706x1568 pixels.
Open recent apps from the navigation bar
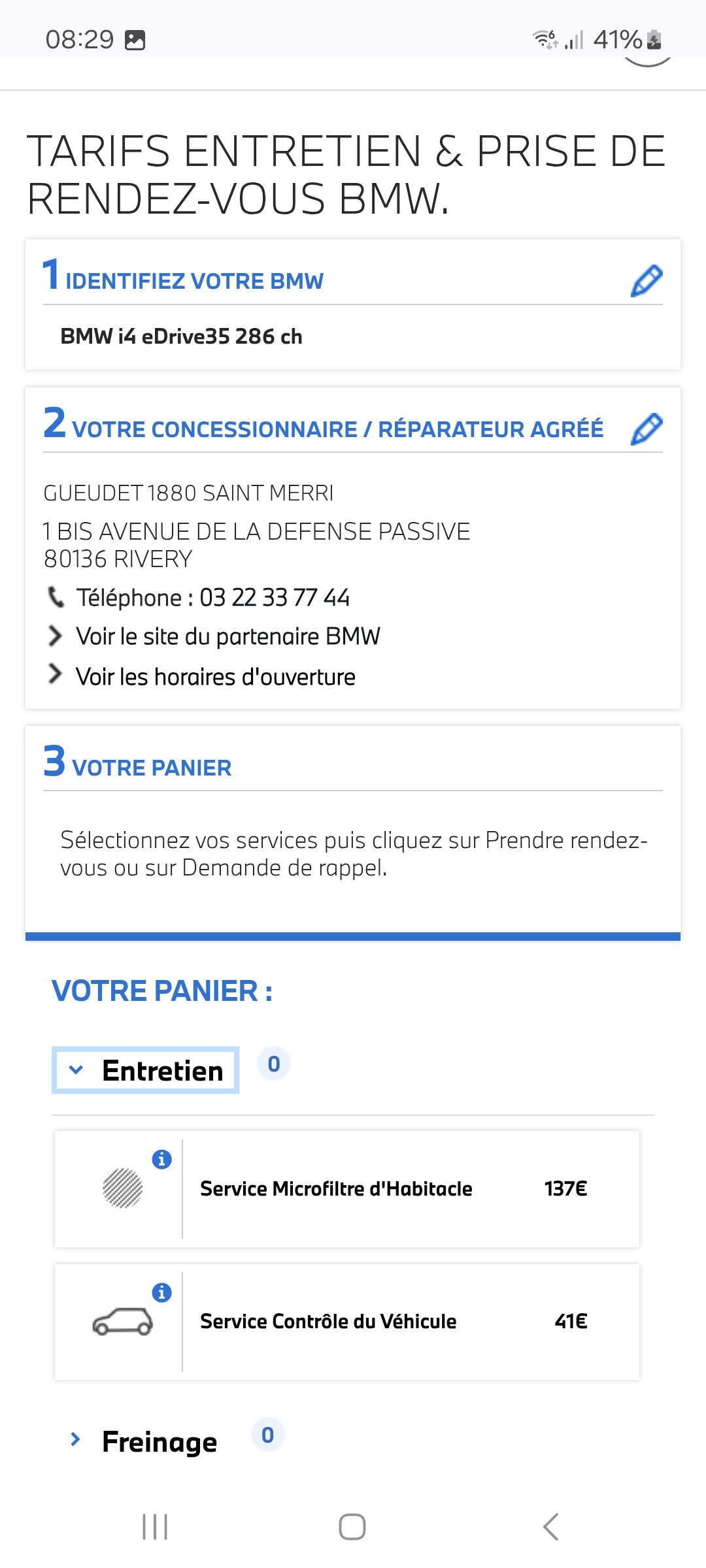(155, 1527)
